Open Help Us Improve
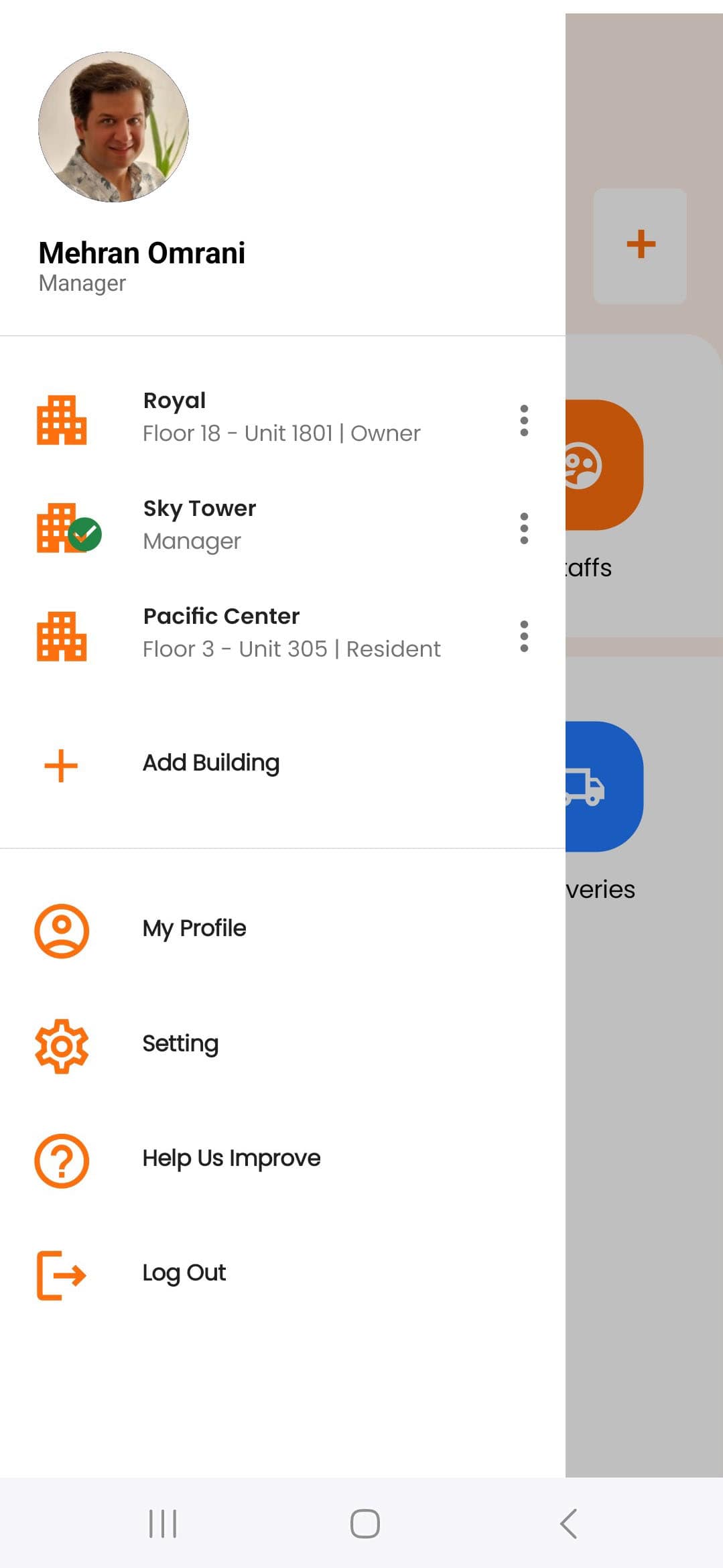723x1568 pixels. [231, 1159]
